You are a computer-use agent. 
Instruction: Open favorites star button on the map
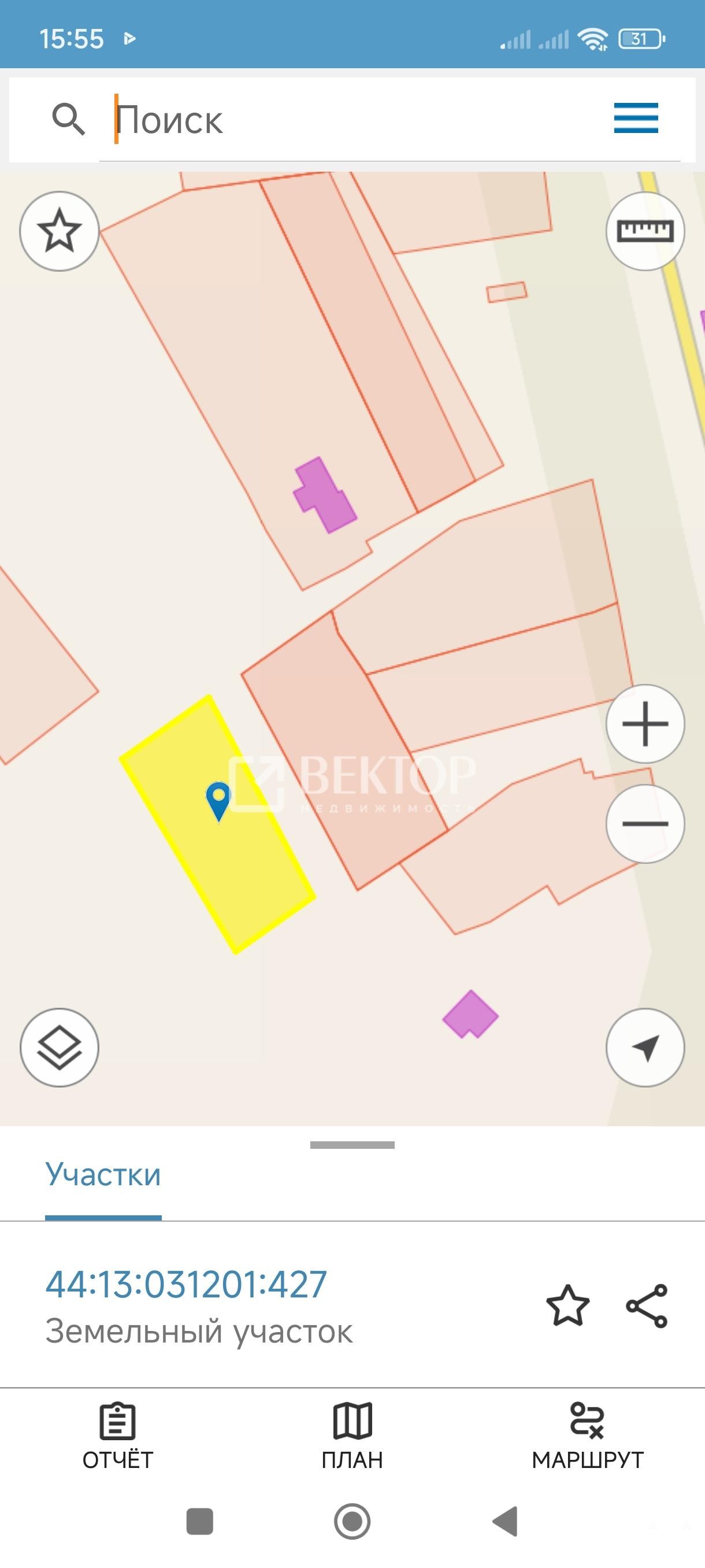pyautogui.click(x=60, y=231)
